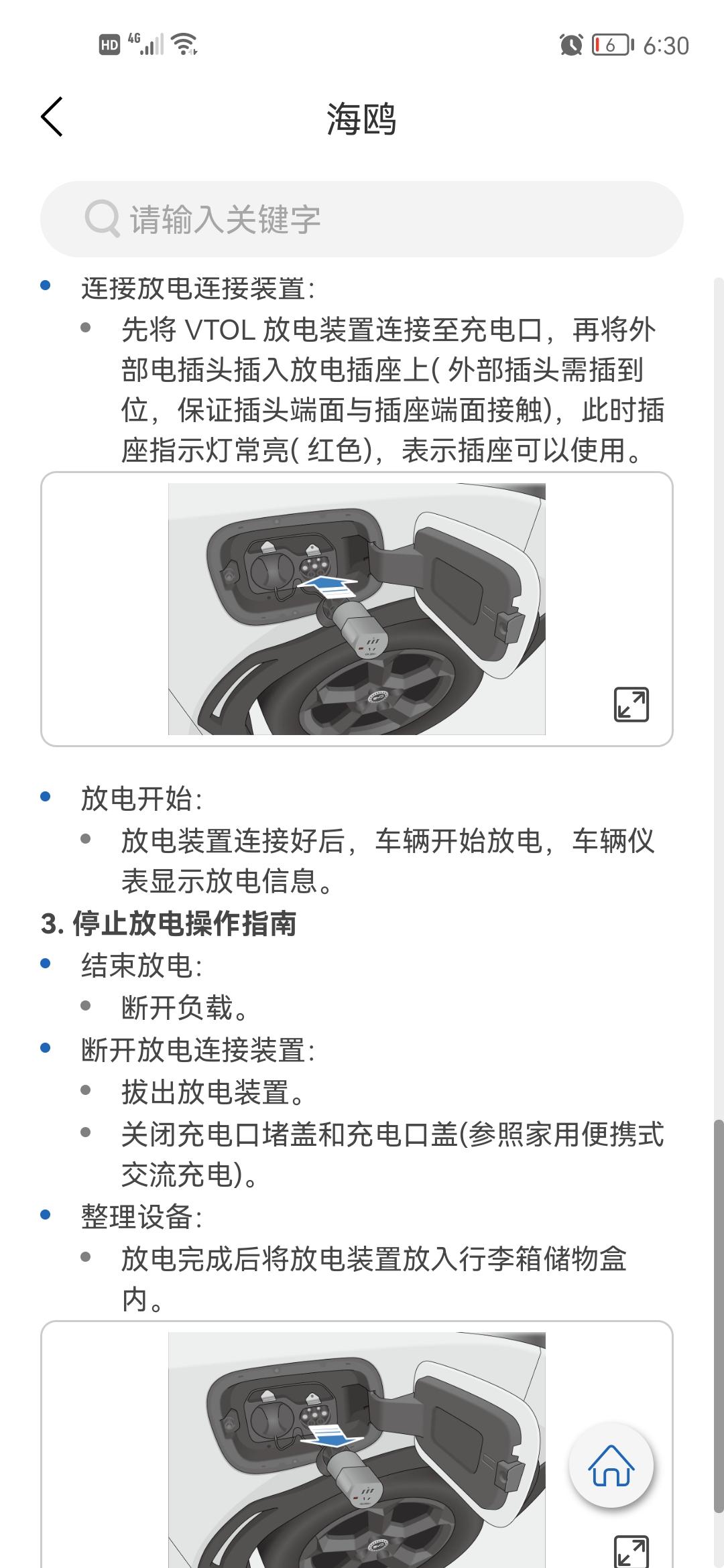
Task: Go back using the top-left arrow
Action: (52, 117)
